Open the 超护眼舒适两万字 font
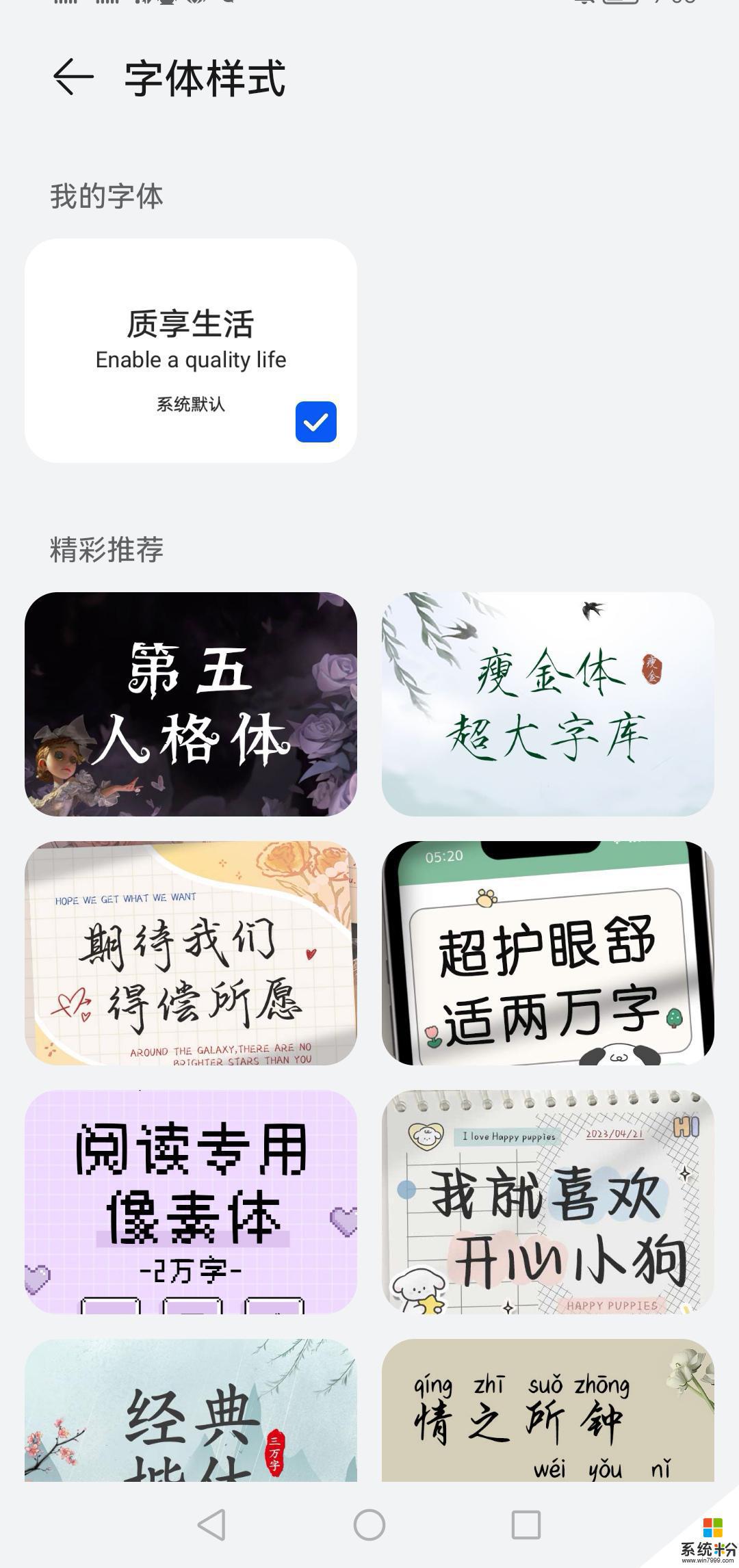 click(x=548, y=953)
